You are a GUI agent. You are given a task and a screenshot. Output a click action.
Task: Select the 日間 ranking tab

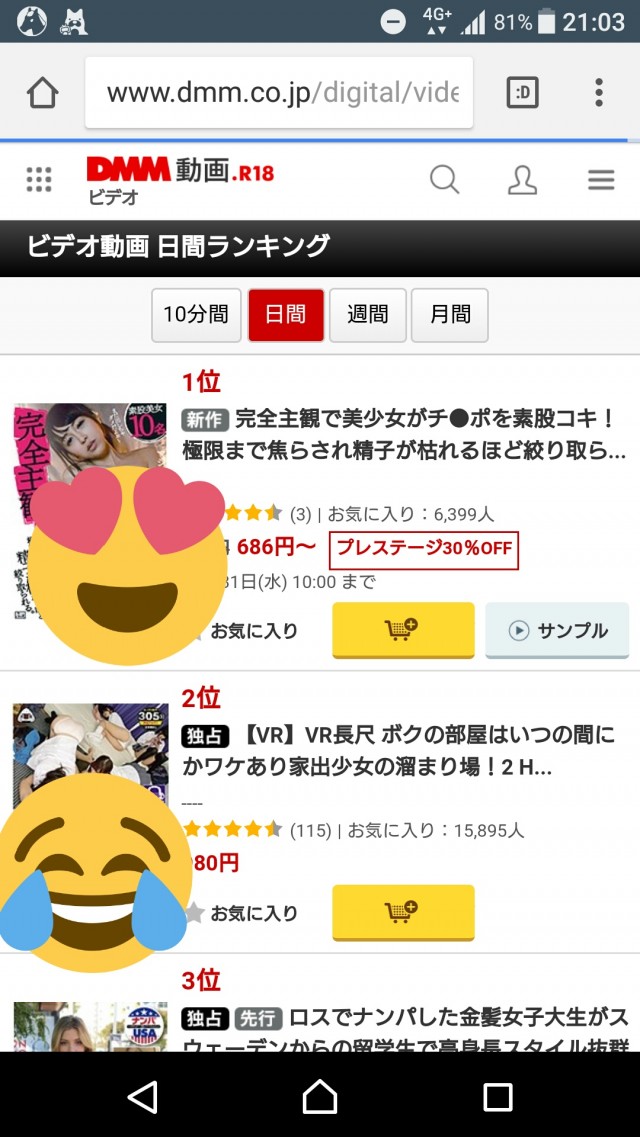285,315
